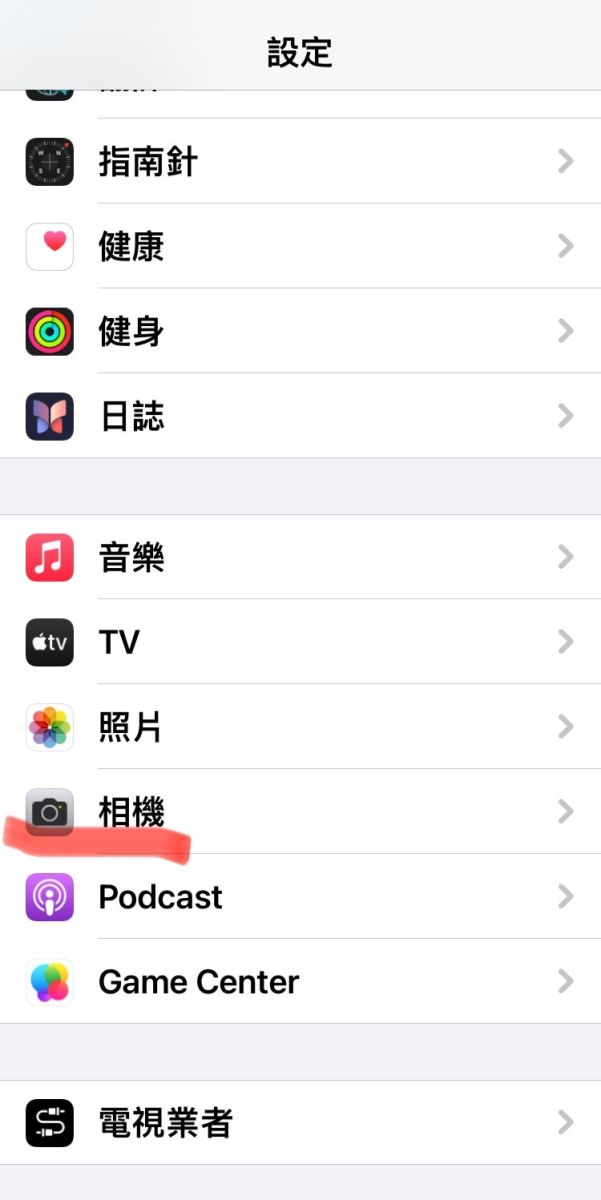Go to Game Center settings
Screen dimensions: 601x1200
click(x=300, y=981)
